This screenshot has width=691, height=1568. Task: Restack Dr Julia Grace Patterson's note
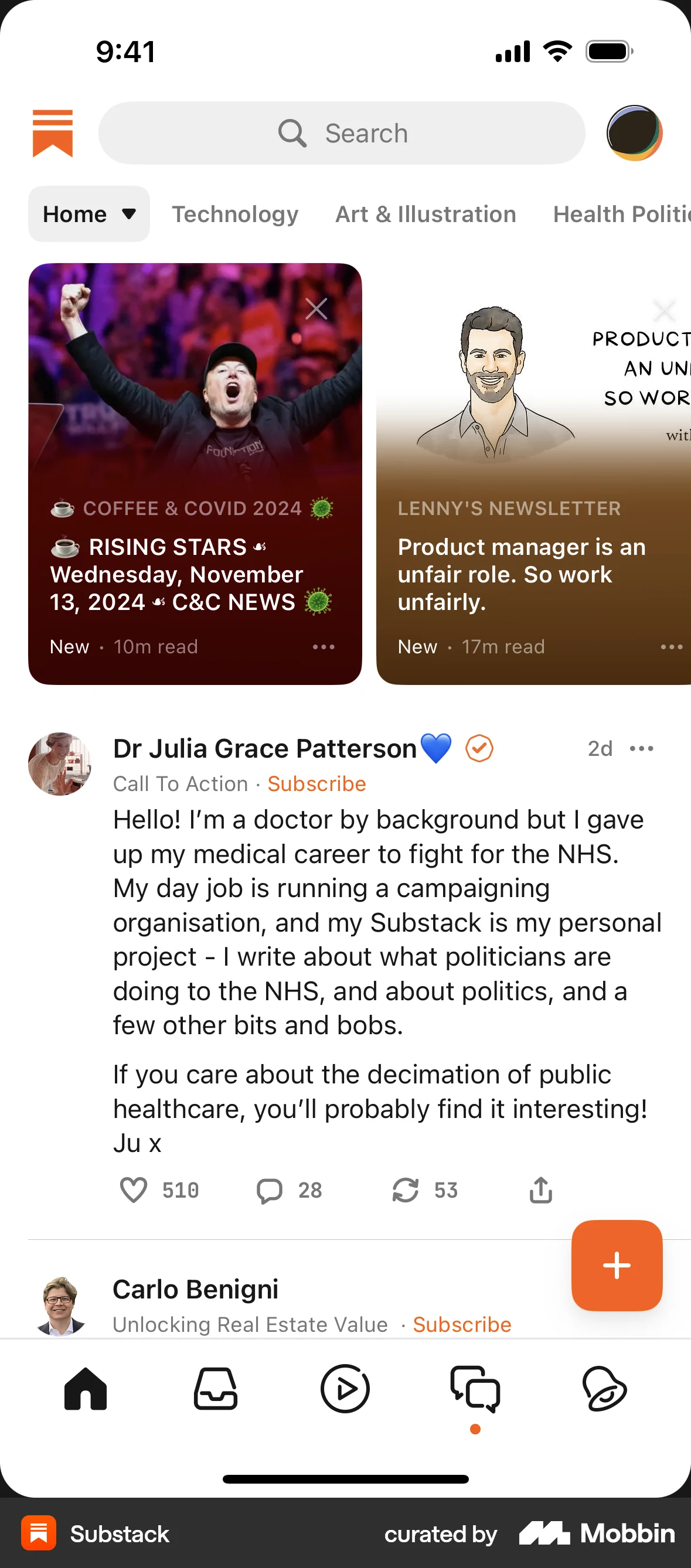coord(406,1190)
